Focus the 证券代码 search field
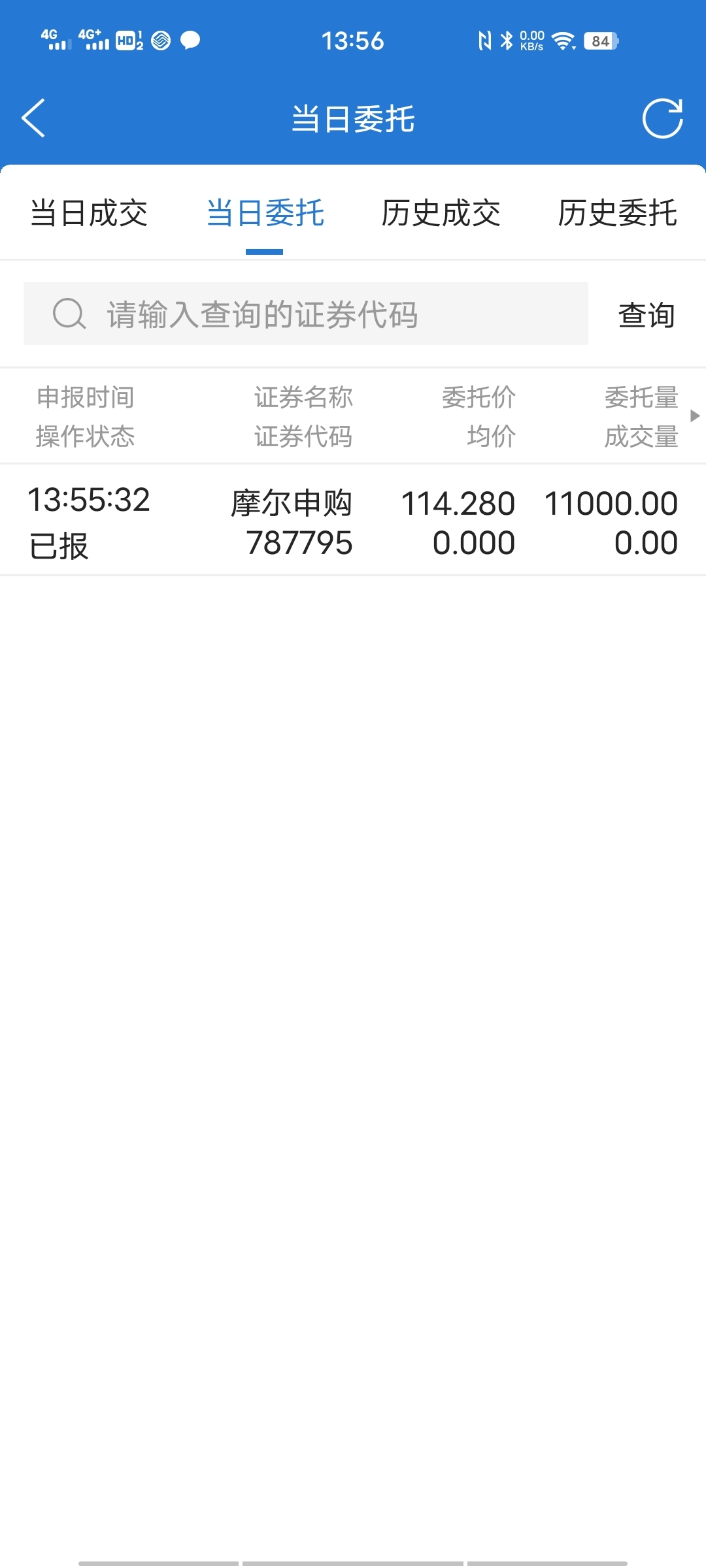This screenshot has width=706, height=1568. [x=306, y=314]
